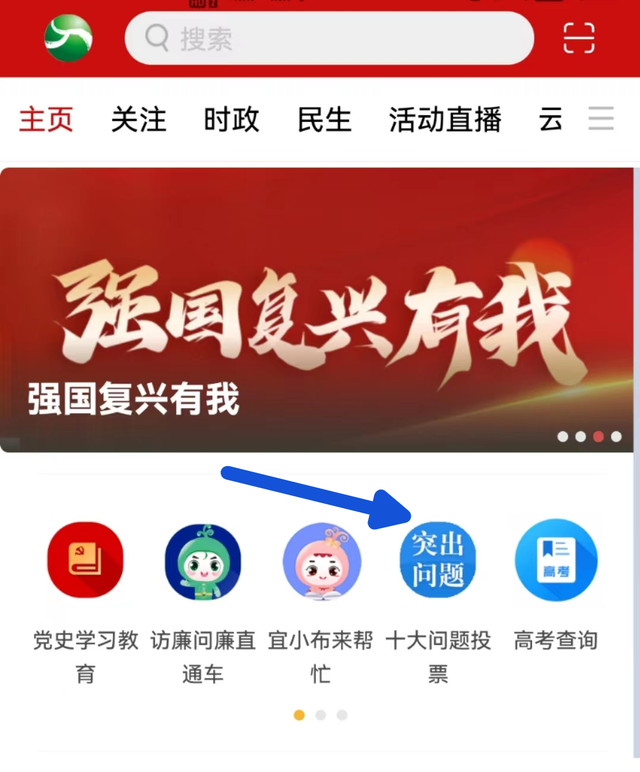Open the 强国复兴有我 banner

(320, 310)
